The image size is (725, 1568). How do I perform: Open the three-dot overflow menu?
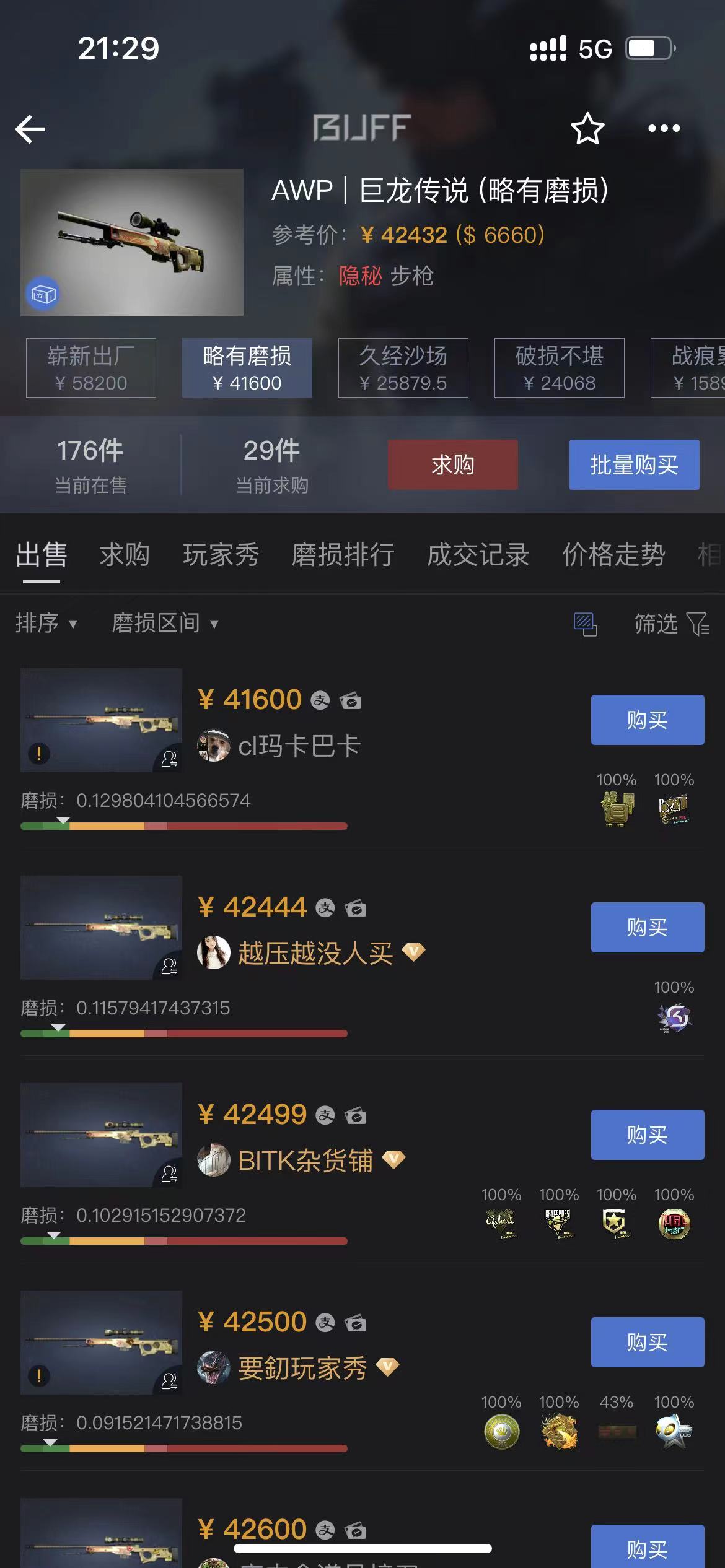(x=664, y=129)
